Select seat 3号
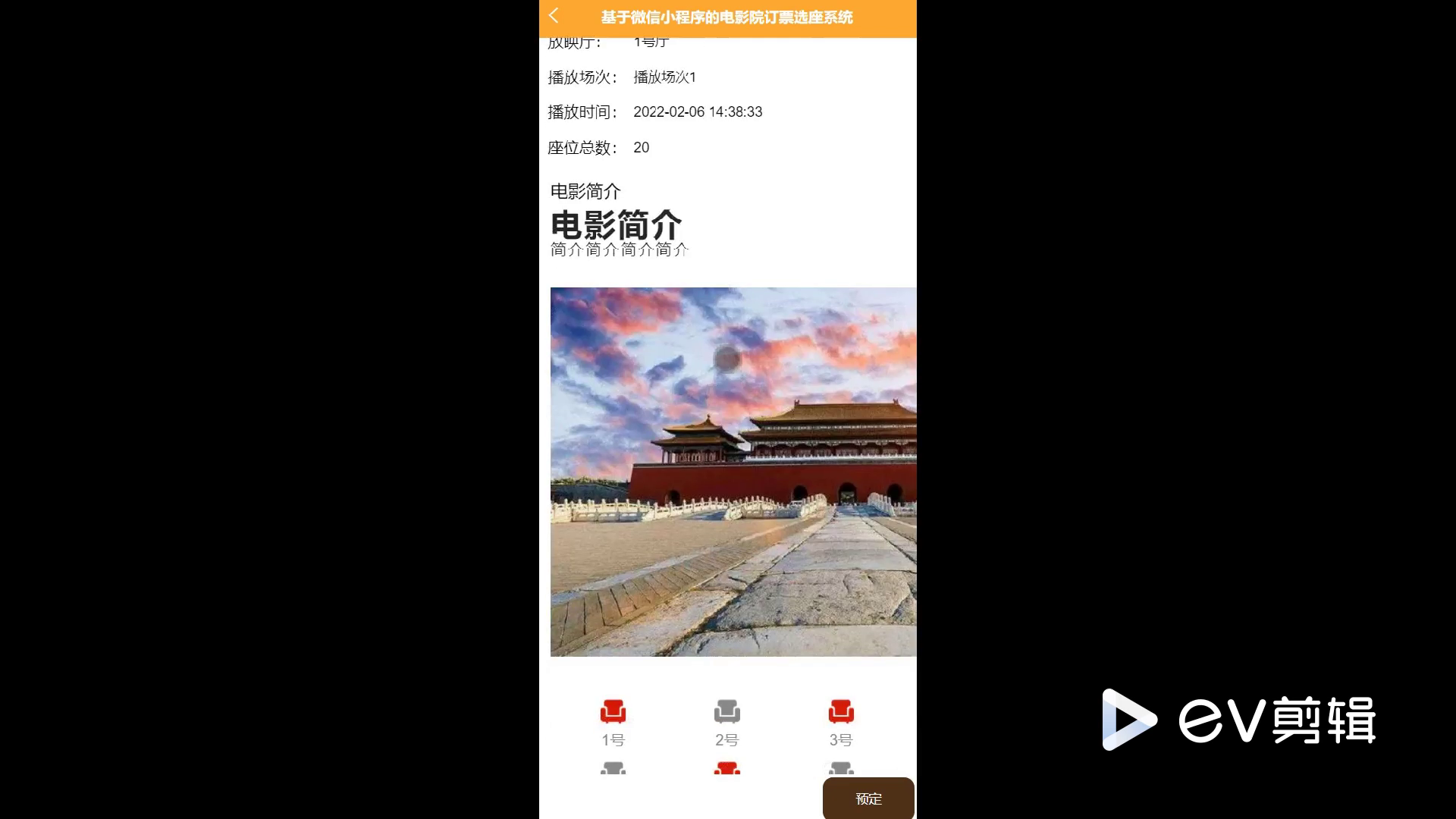This screenshot has width=1456, height=819. point(840,713)
